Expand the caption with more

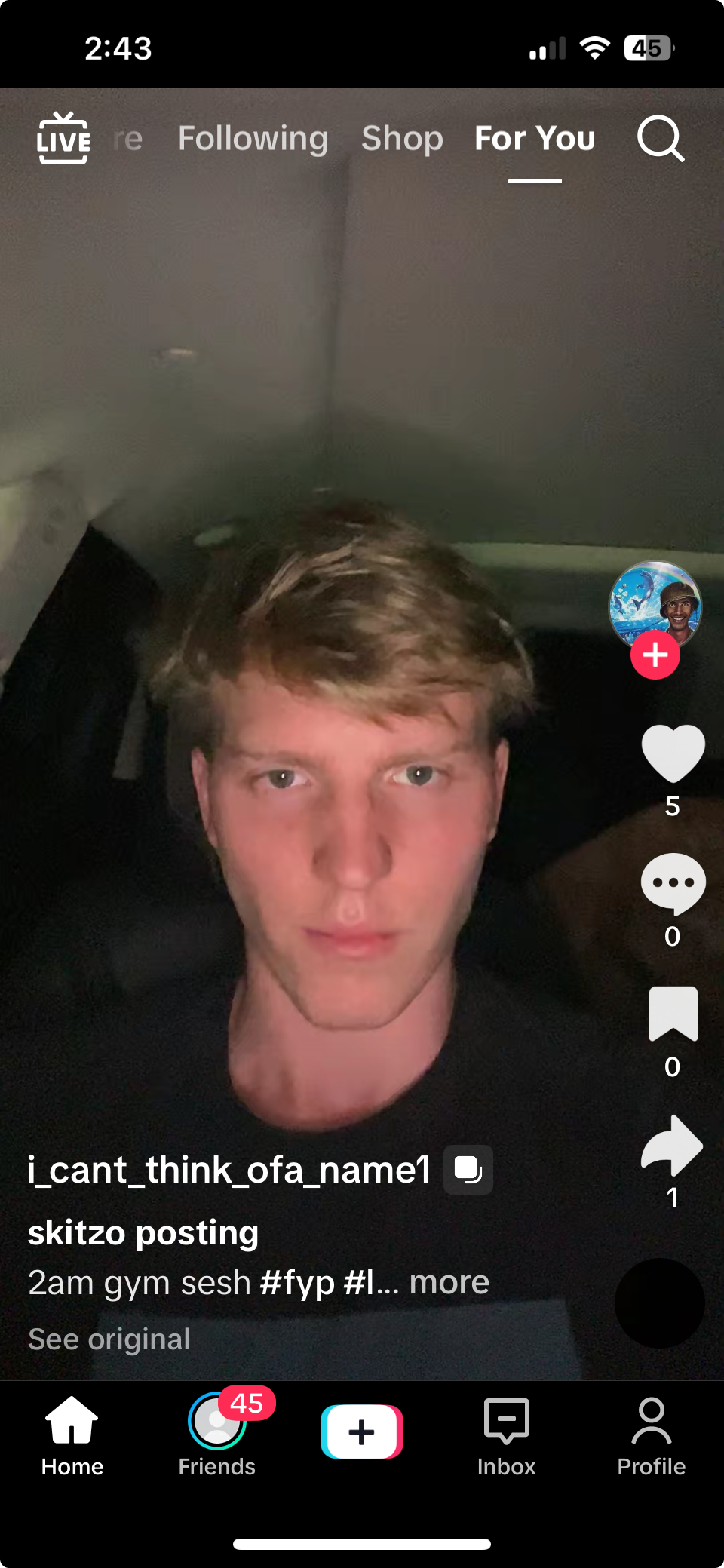pyautogui.click(x=449, y=1282)
